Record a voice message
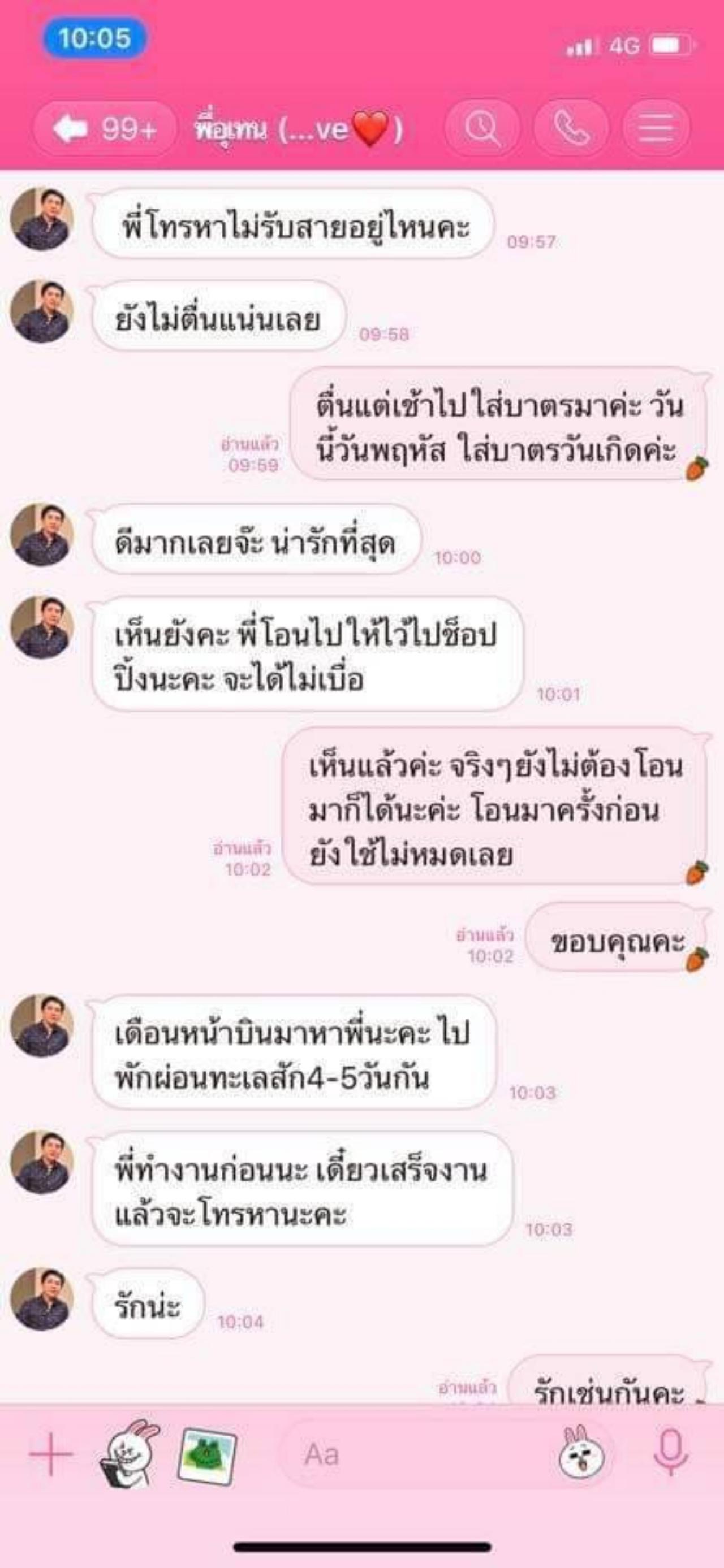Screen dimensions: 724x1568 (x=670, y=1454)
